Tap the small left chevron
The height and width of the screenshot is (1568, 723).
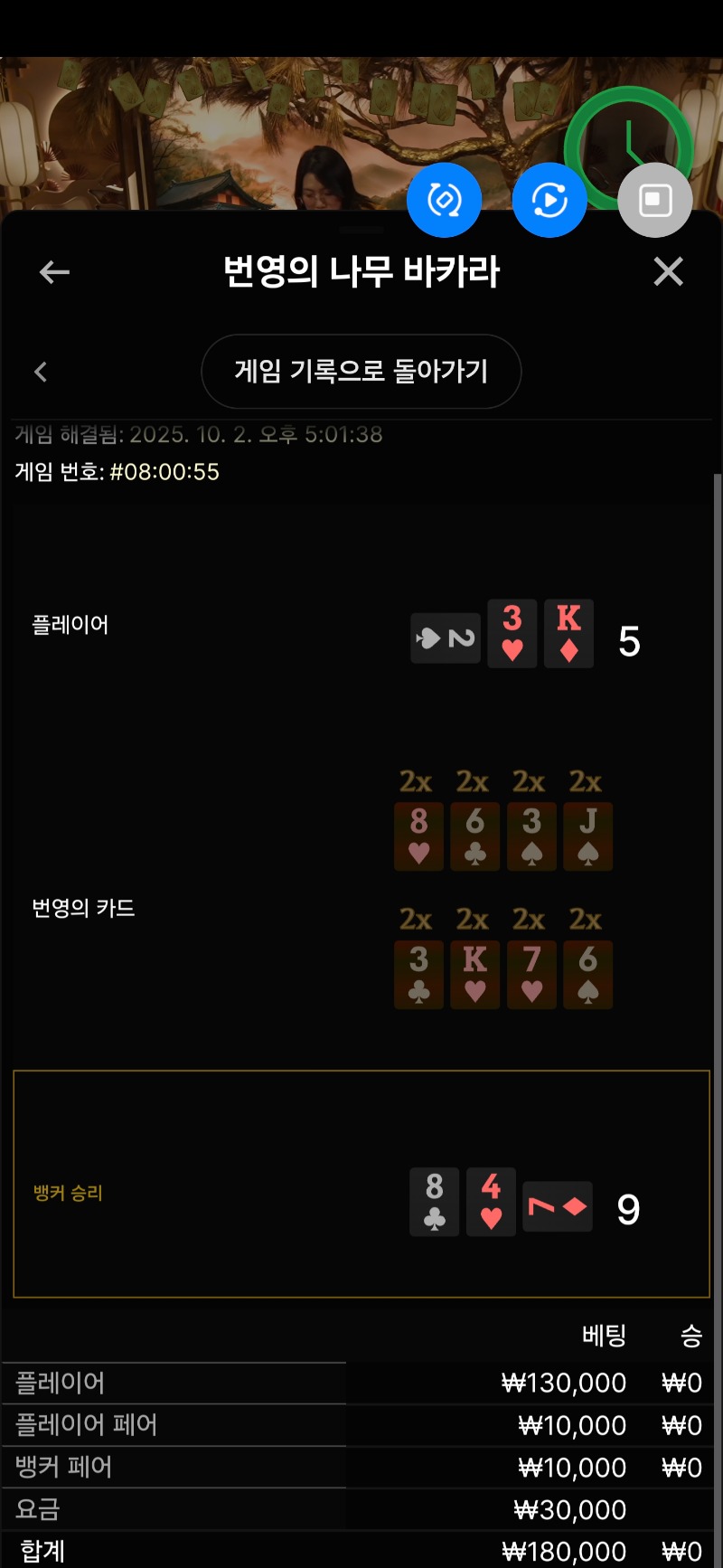point(41,372)
